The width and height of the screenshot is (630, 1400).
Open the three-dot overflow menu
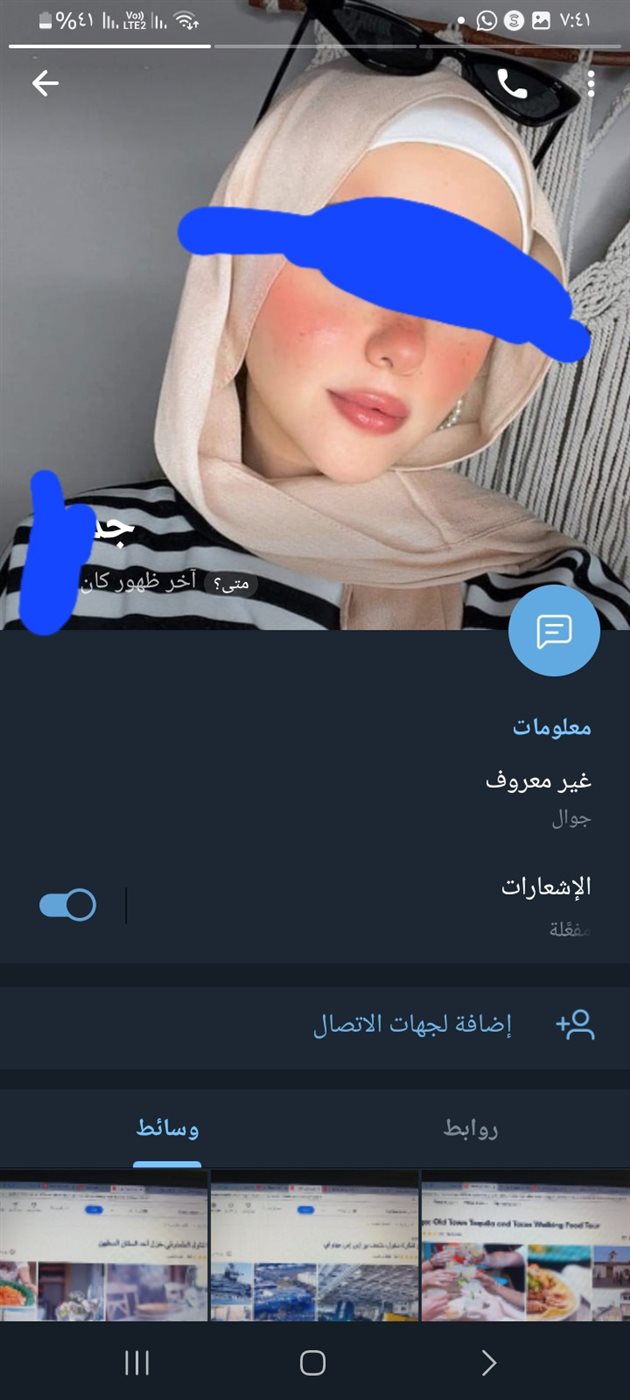pyautogui.click(x=591, y=84)
